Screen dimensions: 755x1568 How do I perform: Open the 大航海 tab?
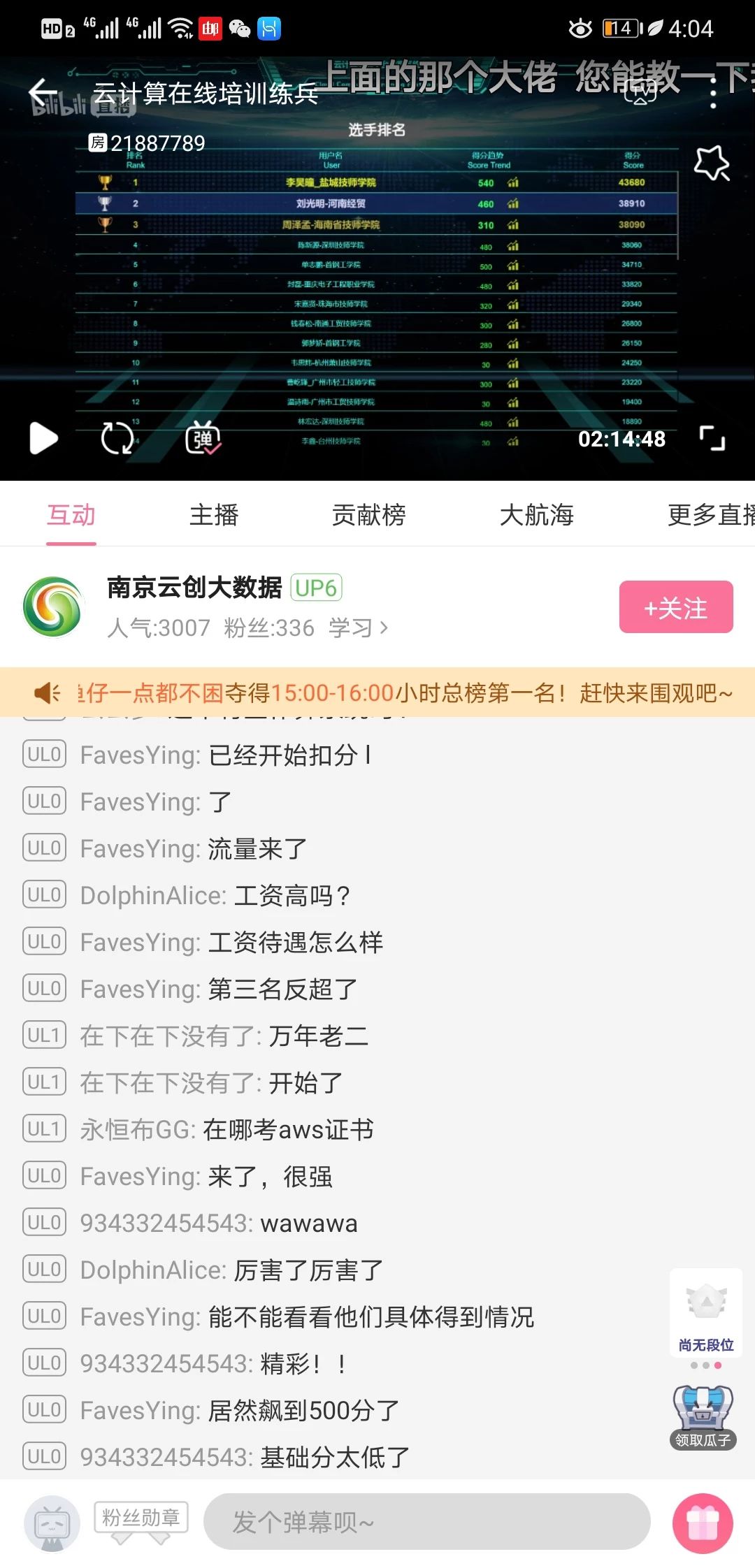point(536,515)
